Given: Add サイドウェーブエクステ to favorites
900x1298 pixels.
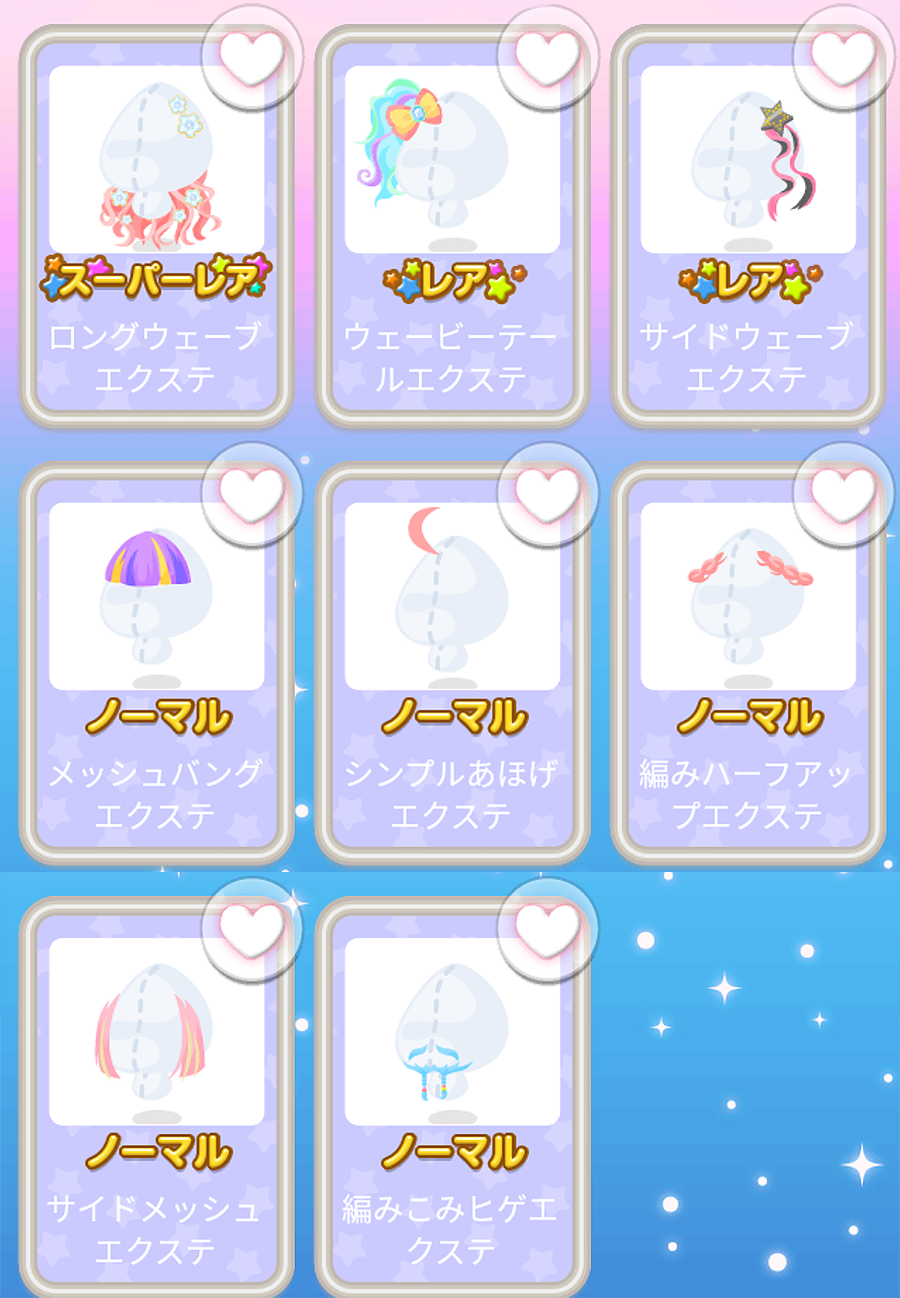Looking at the screenshot, I should pyautogui.click(x=842, y=57).
